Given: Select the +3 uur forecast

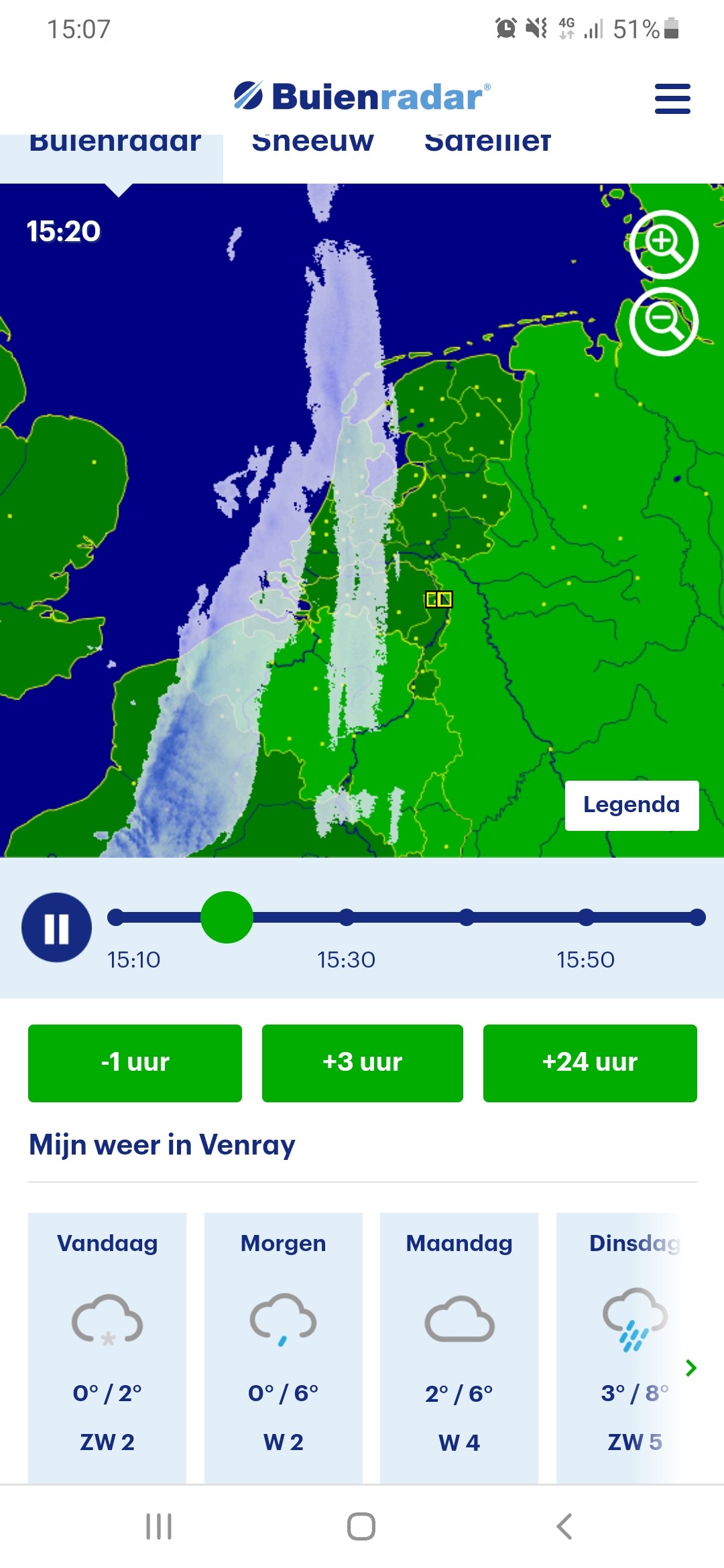Looking at the screenshot, I should (x=362, y=1063).
